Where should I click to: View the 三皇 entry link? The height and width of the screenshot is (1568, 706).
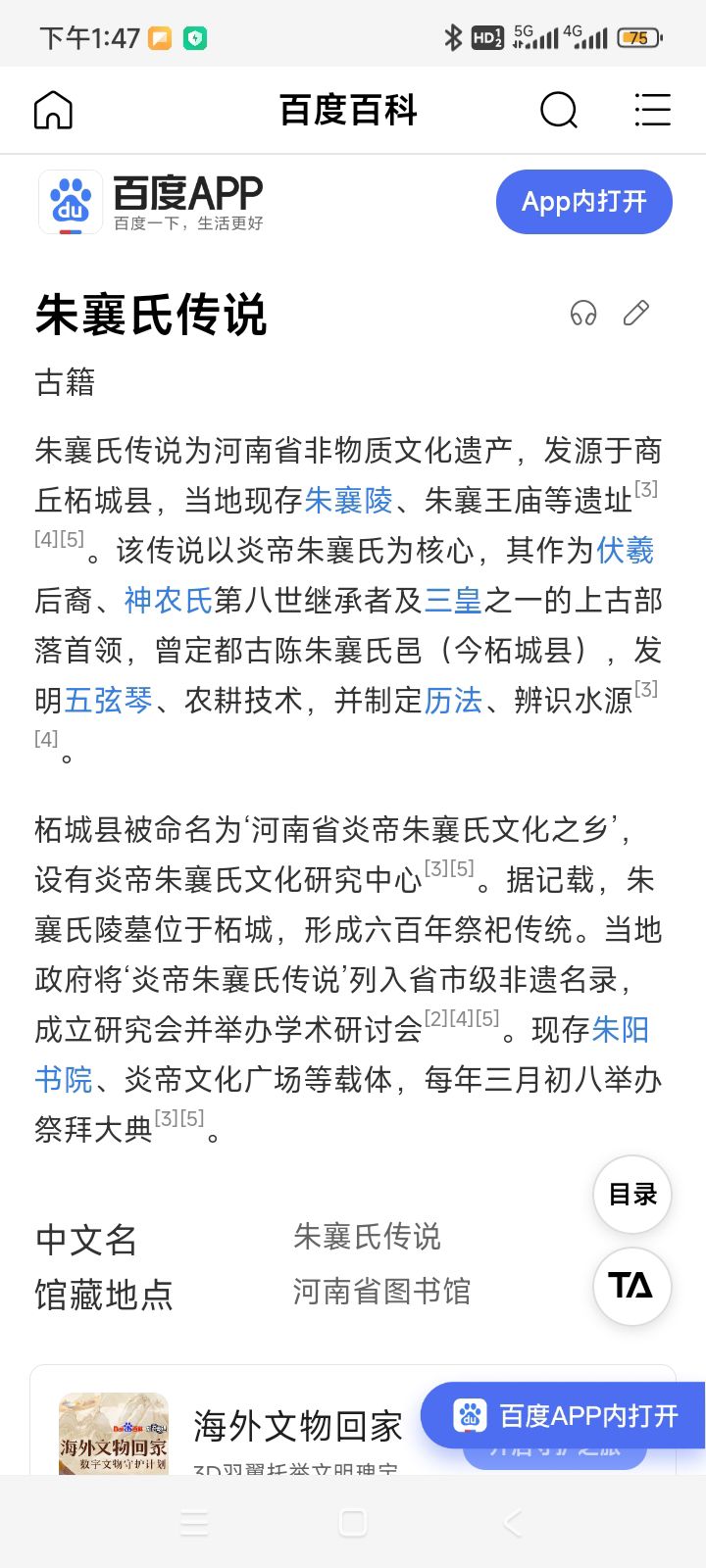(x=453, y=601)
